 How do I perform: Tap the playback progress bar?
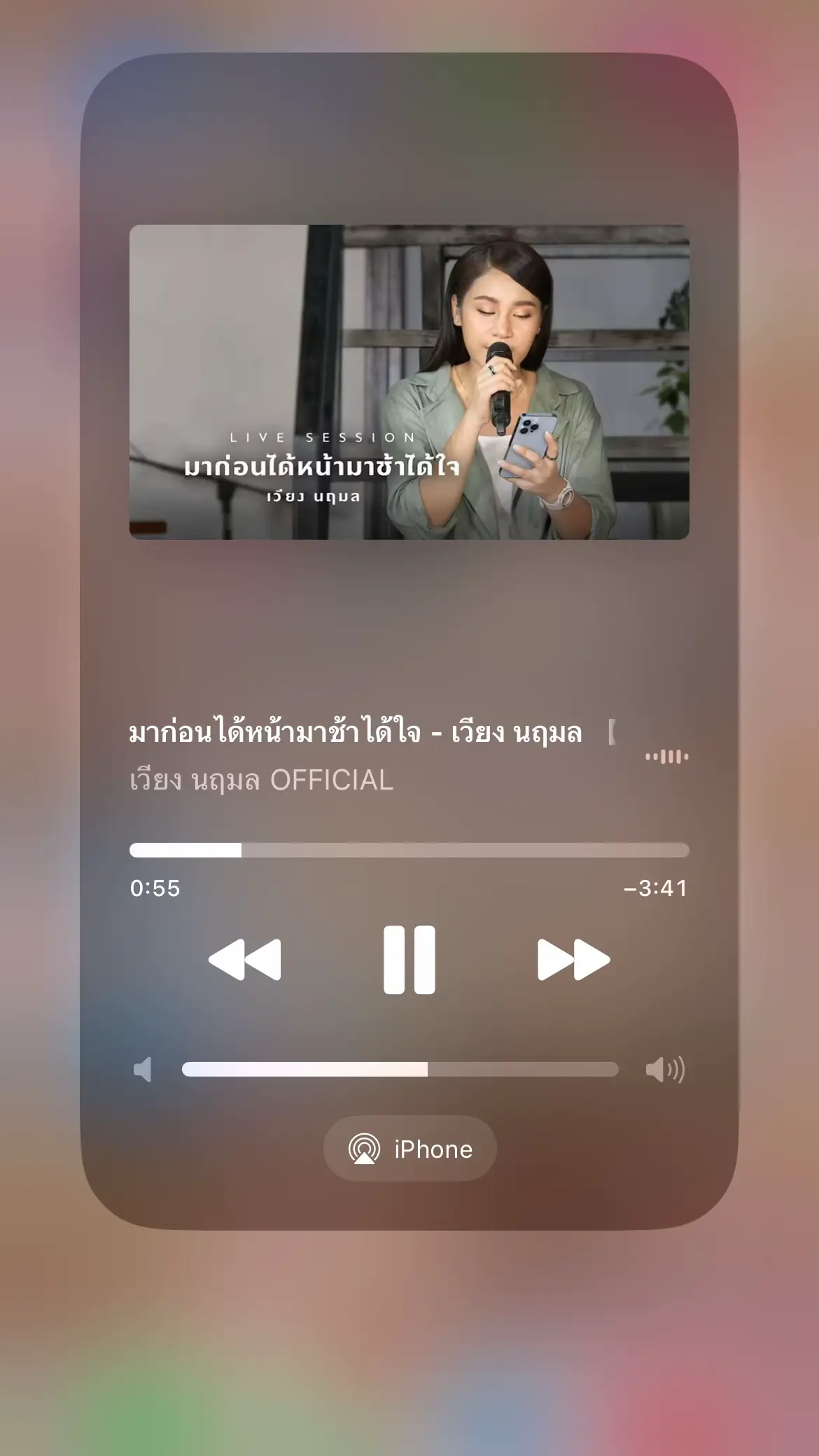coord(409,848)
